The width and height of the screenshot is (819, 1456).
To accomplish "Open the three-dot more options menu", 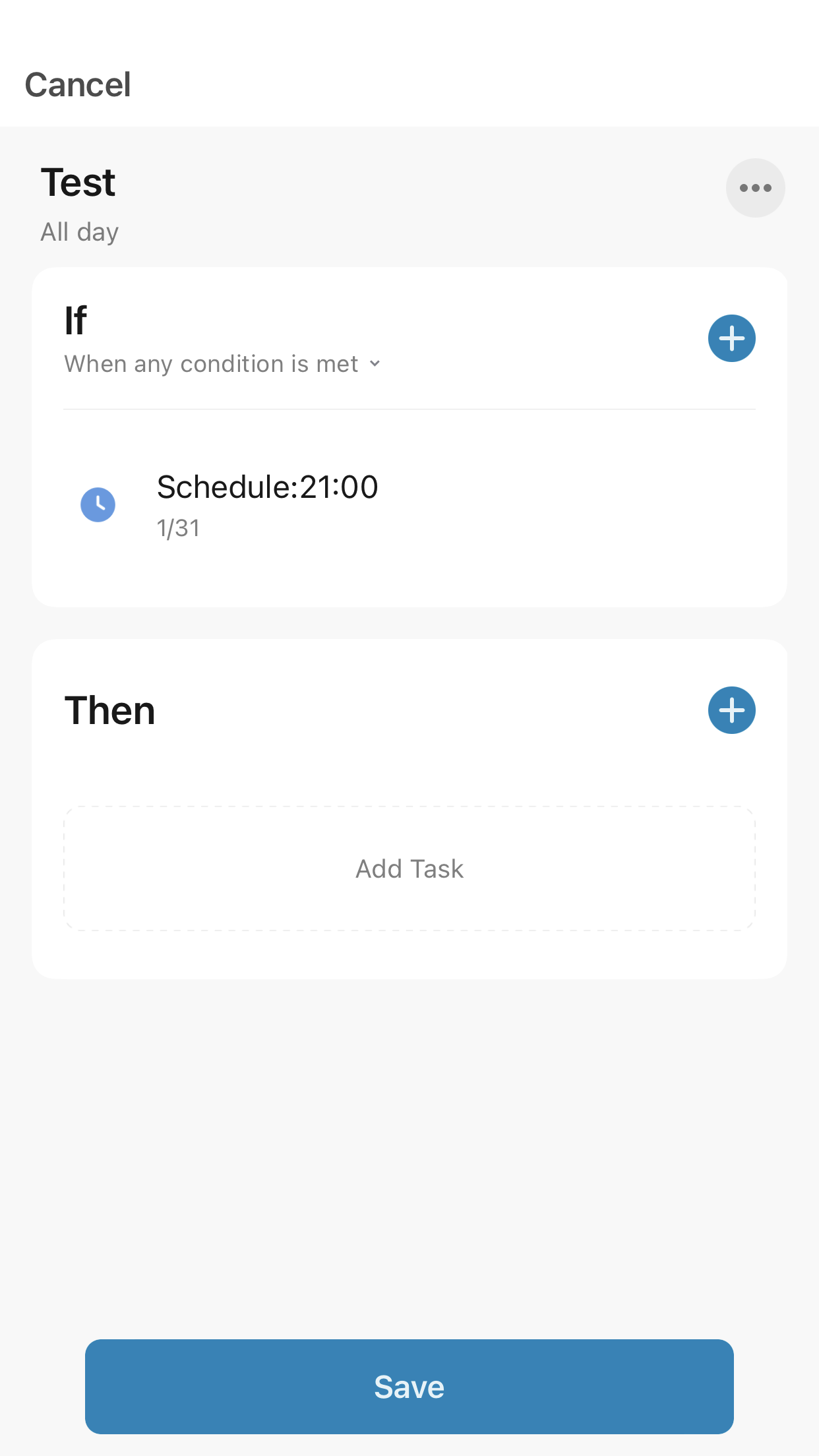I will [x=755, y=188].
